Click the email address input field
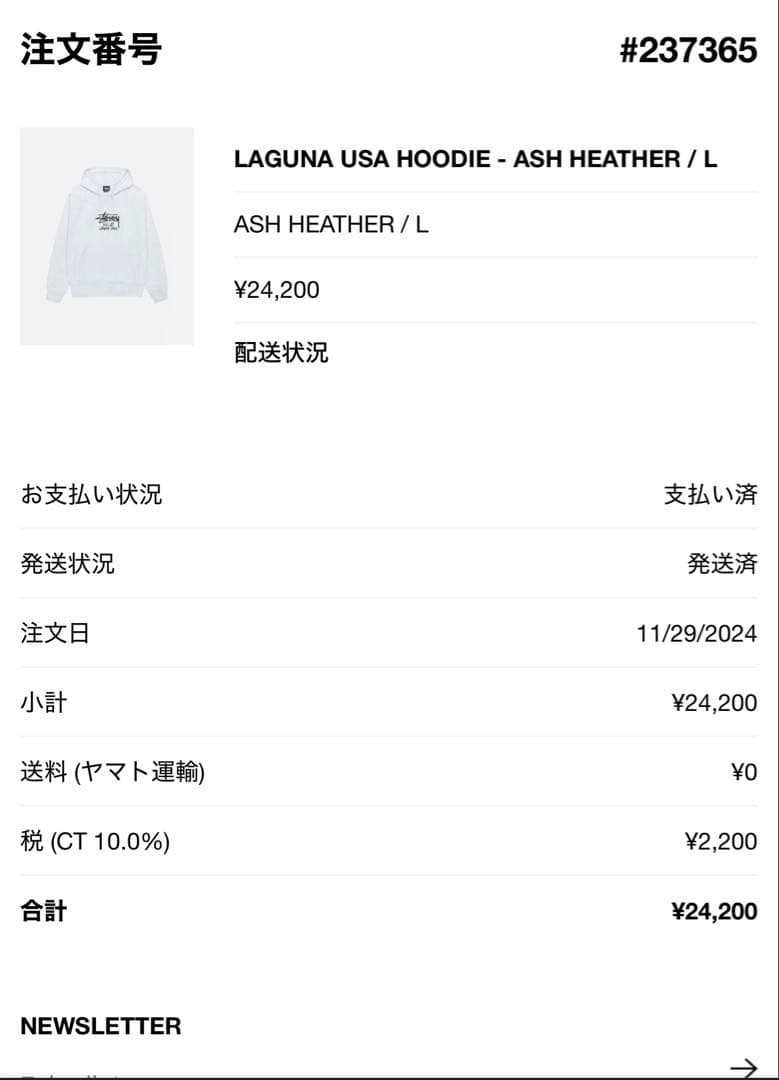Viewport: 779px width, 1080px height. coord(300,1072)
